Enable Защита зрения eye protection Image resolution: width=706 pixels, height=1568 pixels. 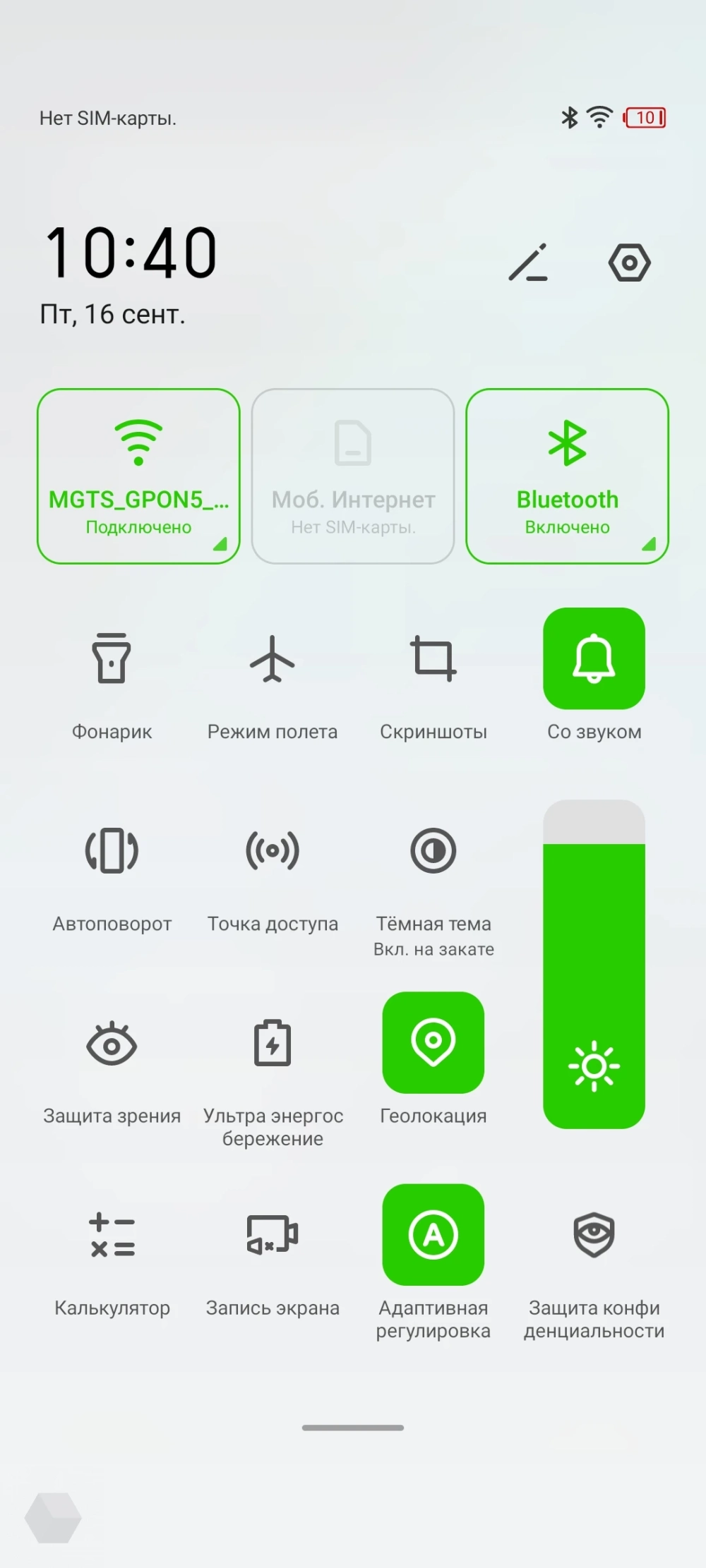(x=112, y=1043)
